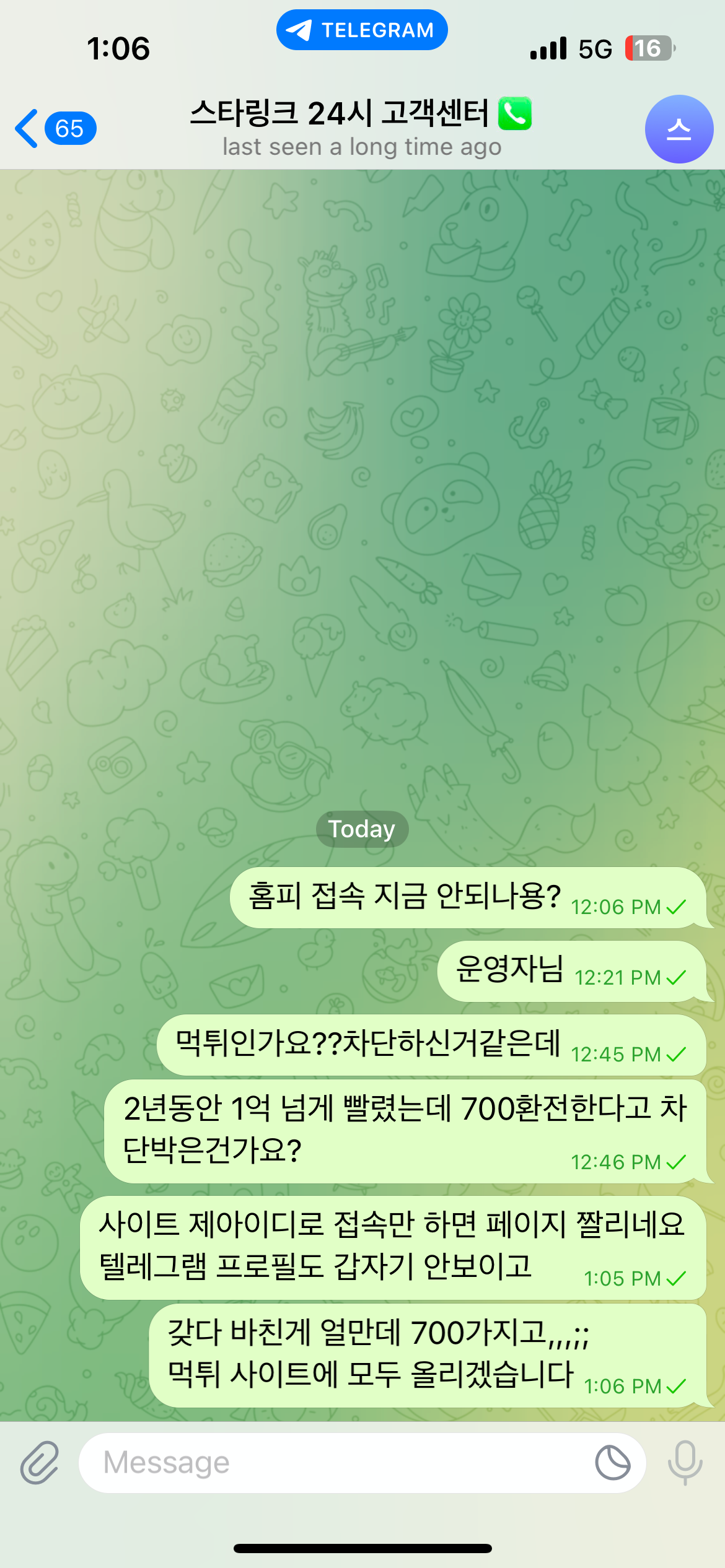Open the 스타링크 24시 고객센터 profile avatar
This screenshot has width=725, height=1568.
click(x=679, y=129)
